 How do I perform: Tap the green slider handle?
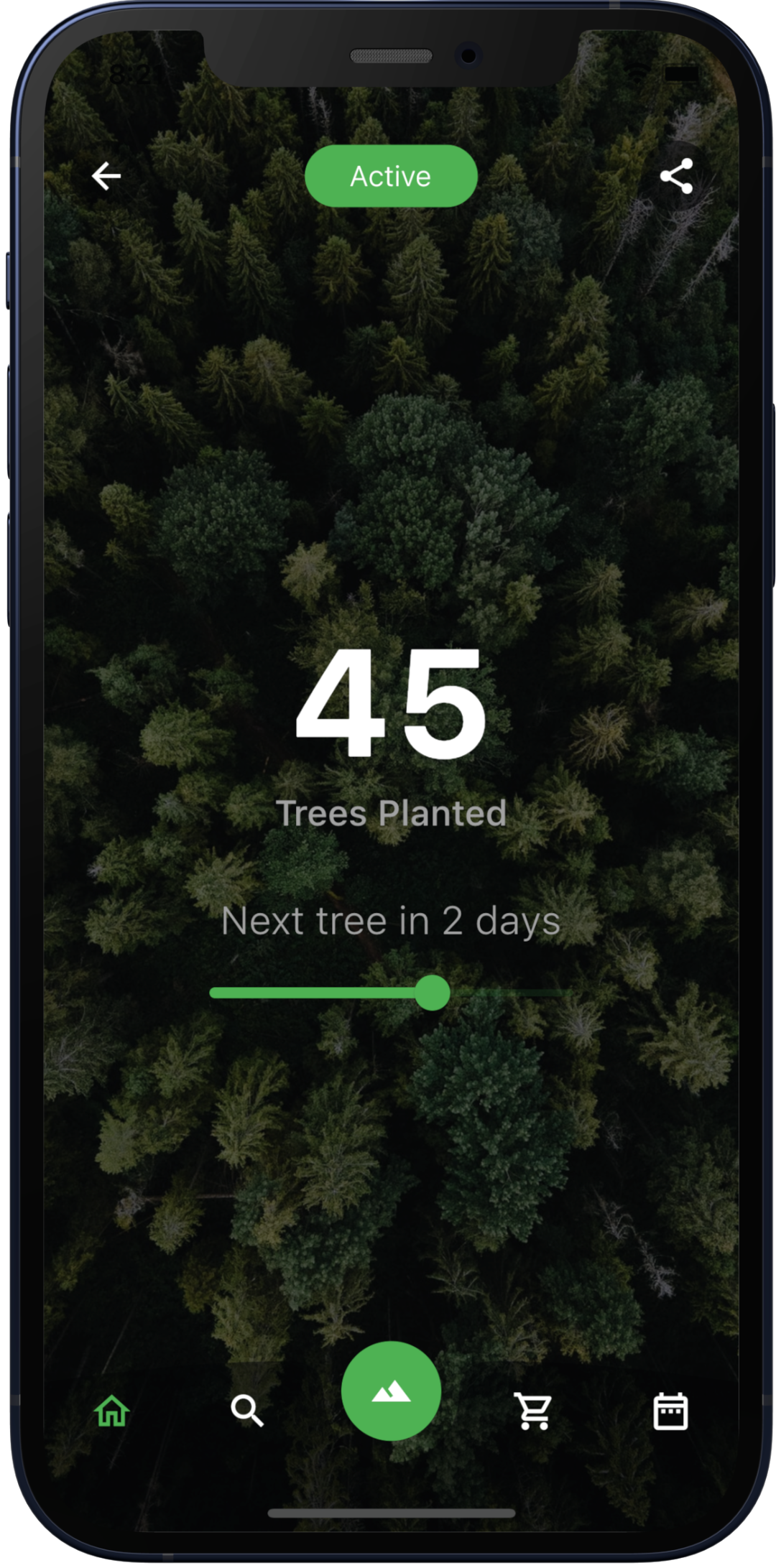tap(433, 993)
